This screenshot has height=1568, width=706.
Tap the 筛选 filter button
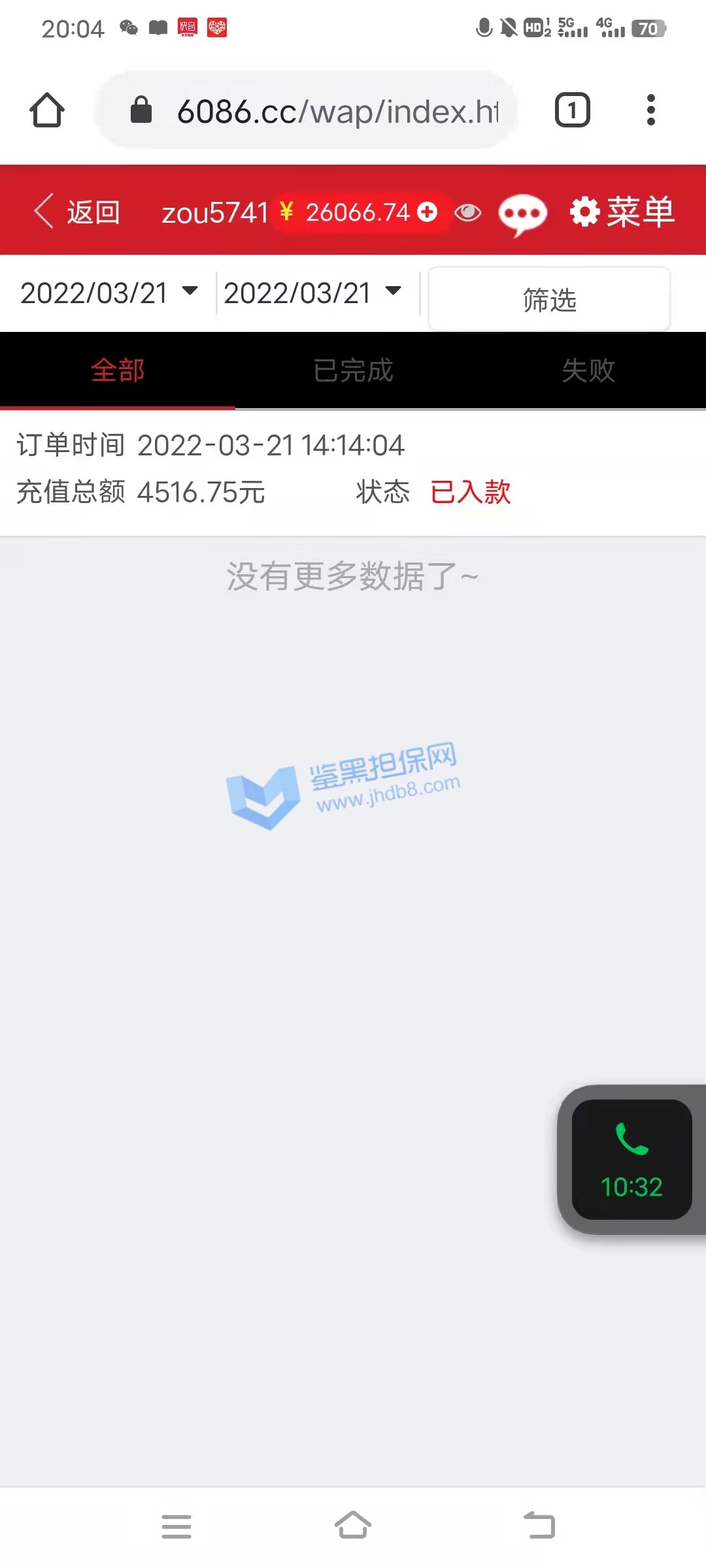549,299
